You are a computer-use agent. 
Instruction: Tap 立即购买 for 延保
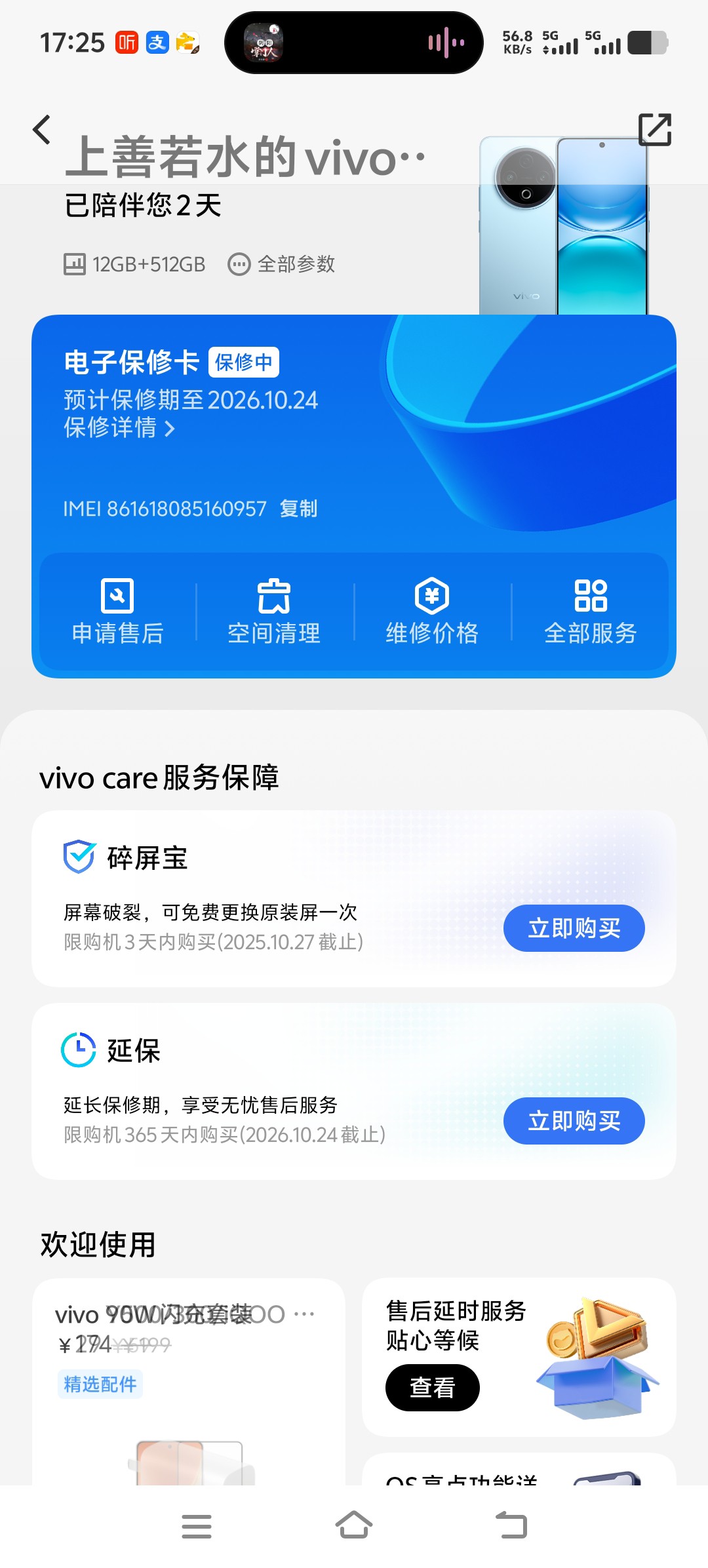pyautogui.click(x=574, y=1121)
